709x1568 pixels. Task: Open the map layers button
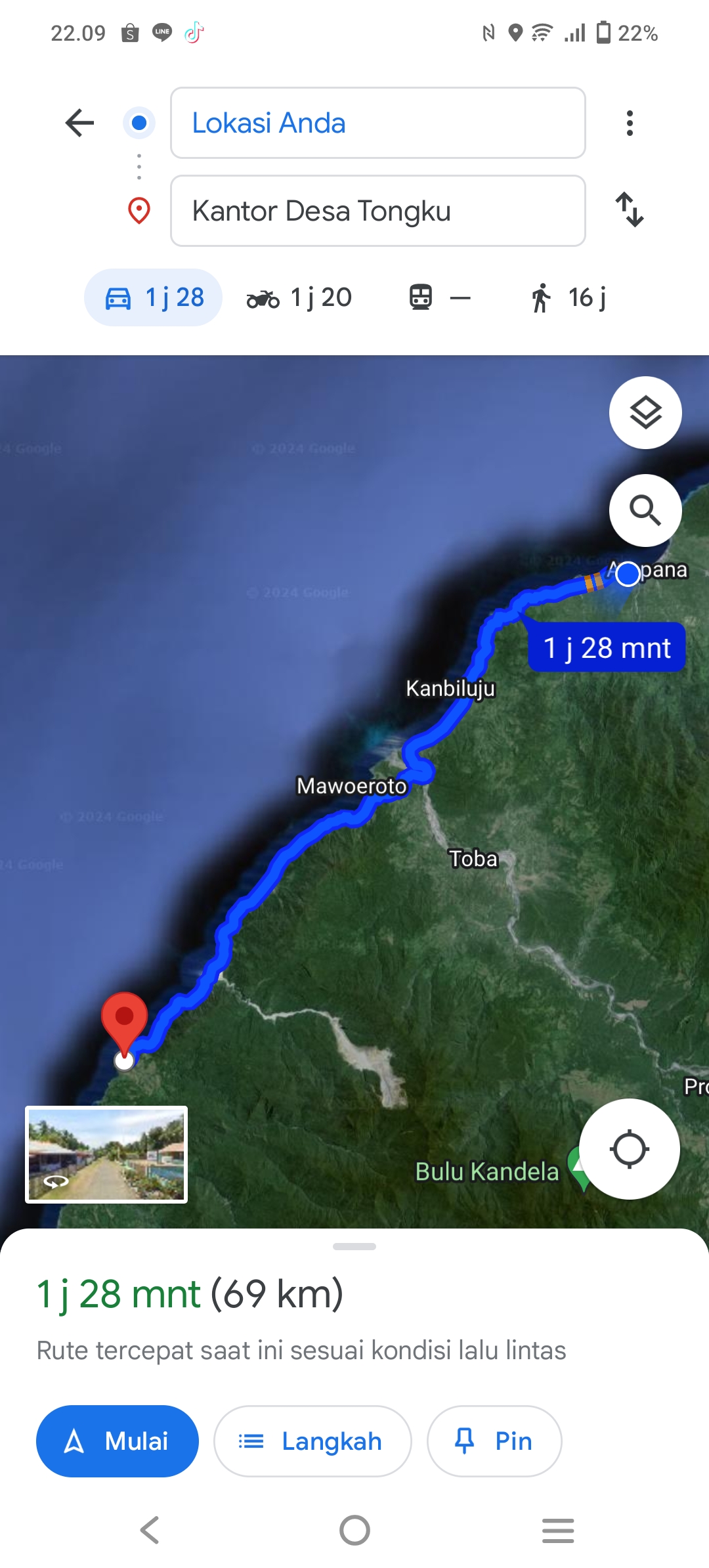tap(645, 412)
